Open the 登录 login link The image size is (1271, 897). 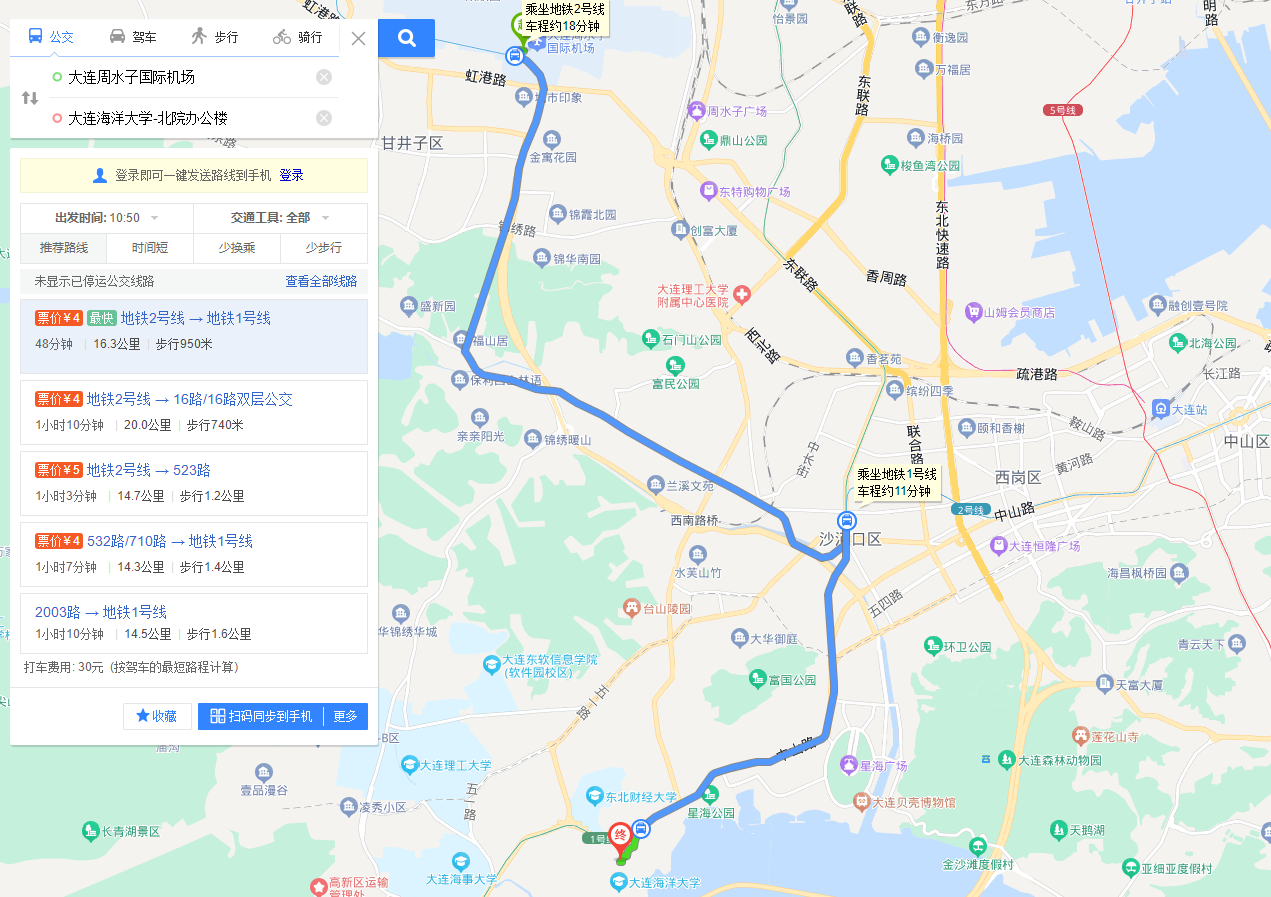pos(291,175)
